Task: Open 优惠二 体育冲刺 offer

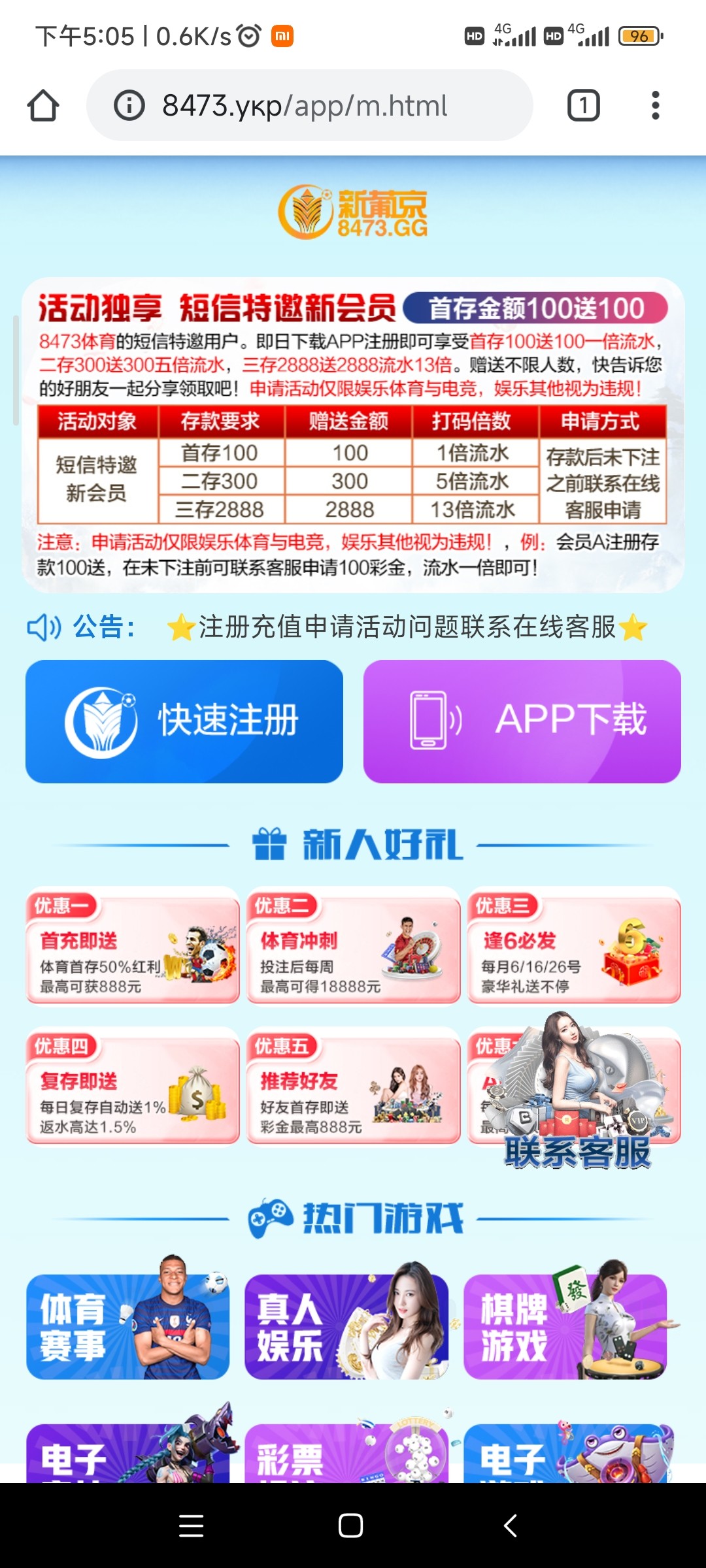Action: tap(353, 945)
